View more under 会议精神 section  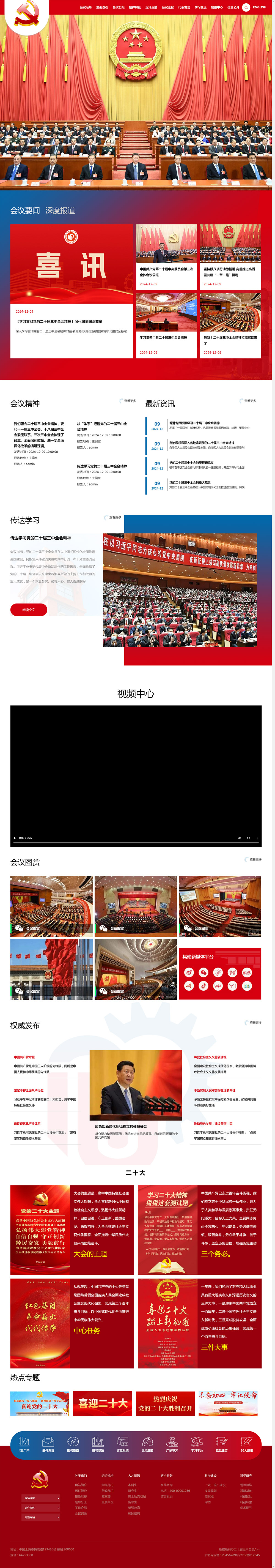[128, 400]
